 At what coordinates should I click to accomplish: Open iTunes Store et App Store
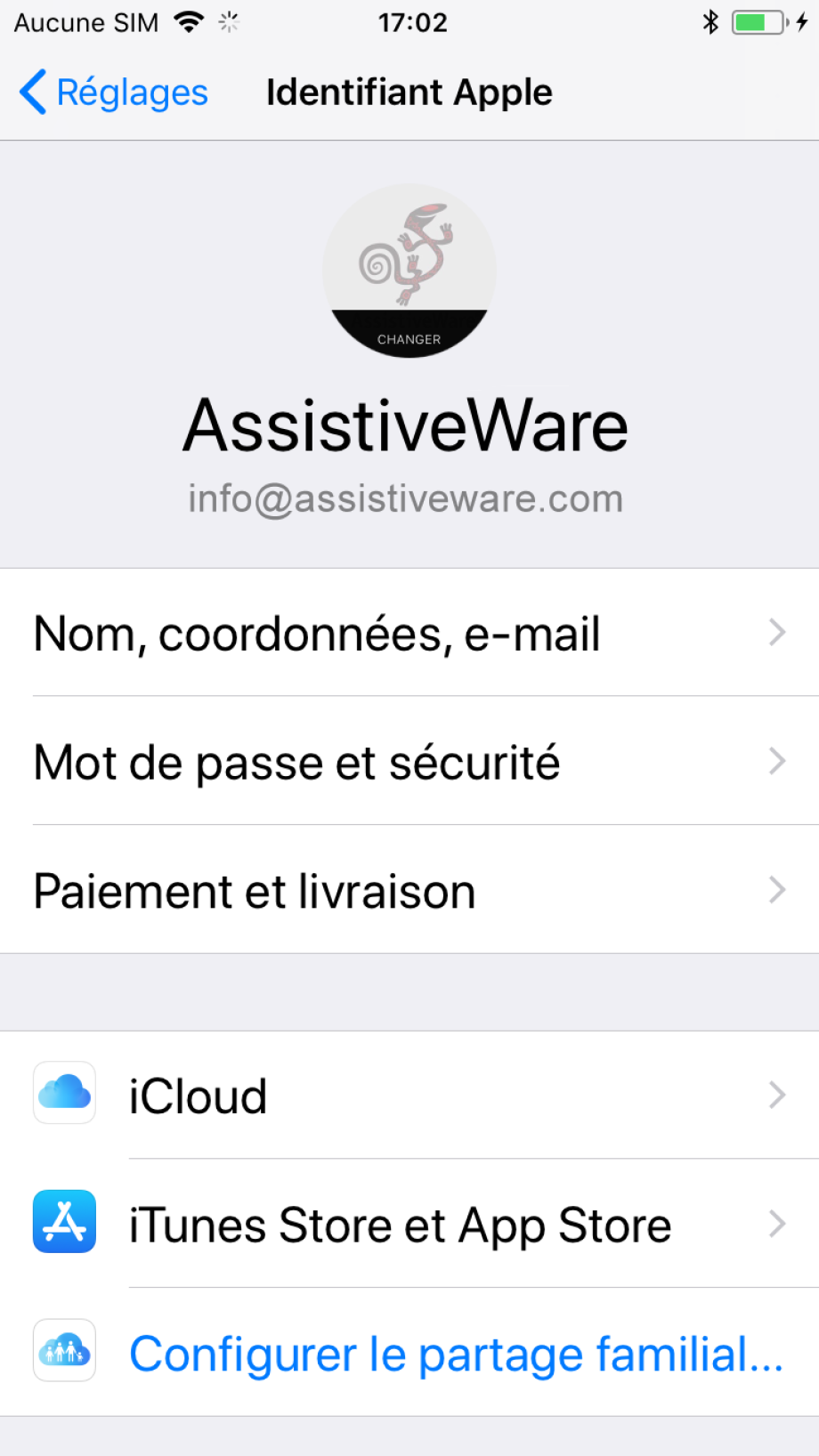[x=409, y=1225]
